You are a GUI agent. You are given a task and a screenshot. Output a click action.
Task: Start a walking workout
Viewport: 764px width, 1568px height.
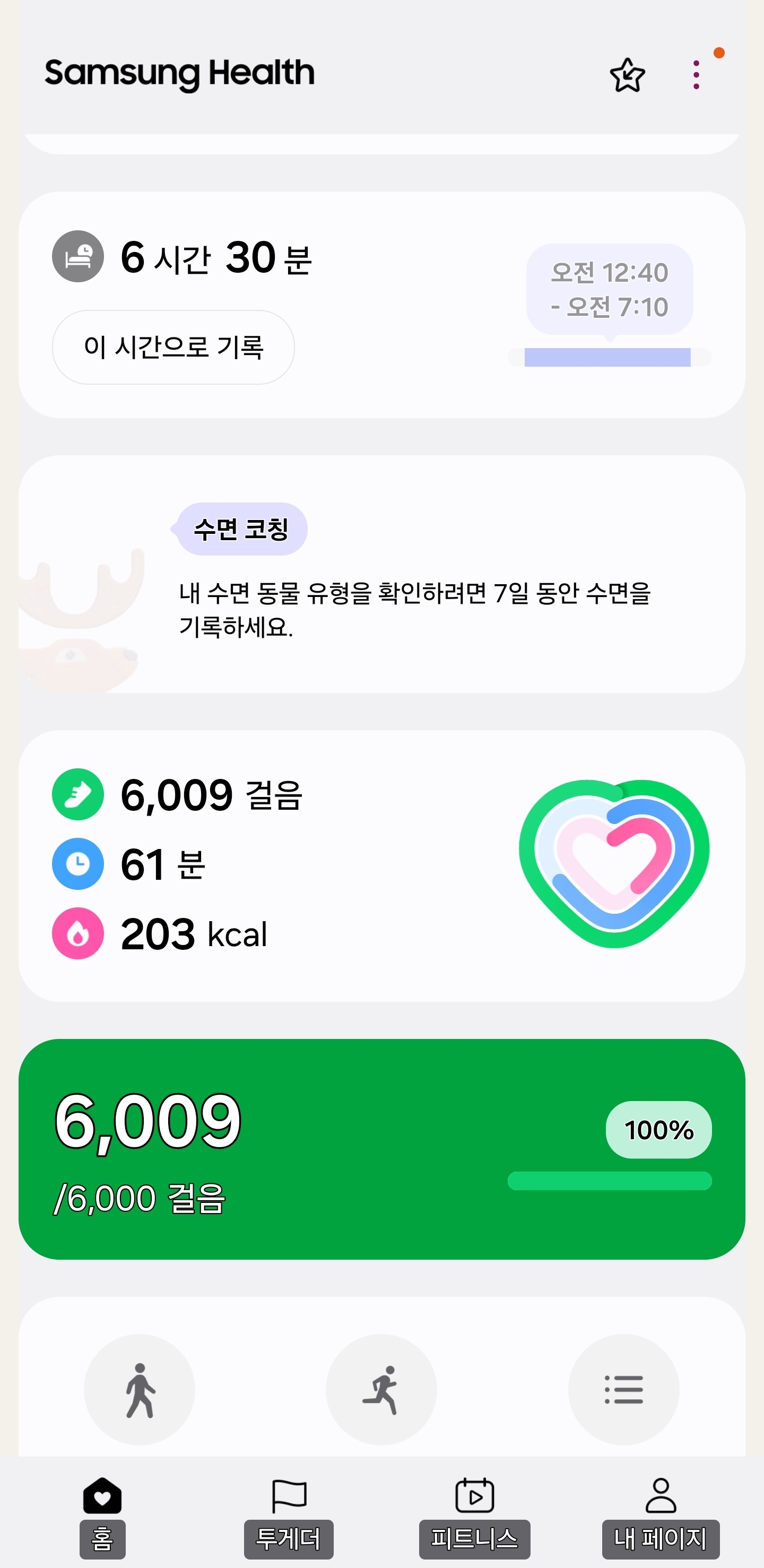(x=140, y=1390)
